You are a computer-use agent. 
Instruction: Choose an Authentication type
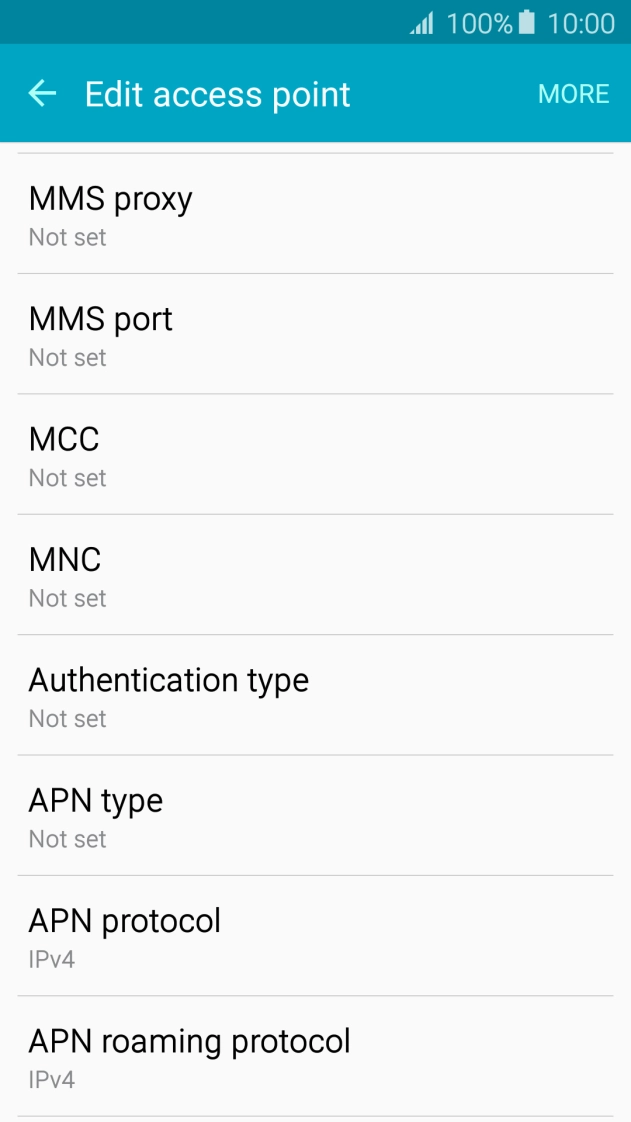pyautogui.click(x=315, y=695)
